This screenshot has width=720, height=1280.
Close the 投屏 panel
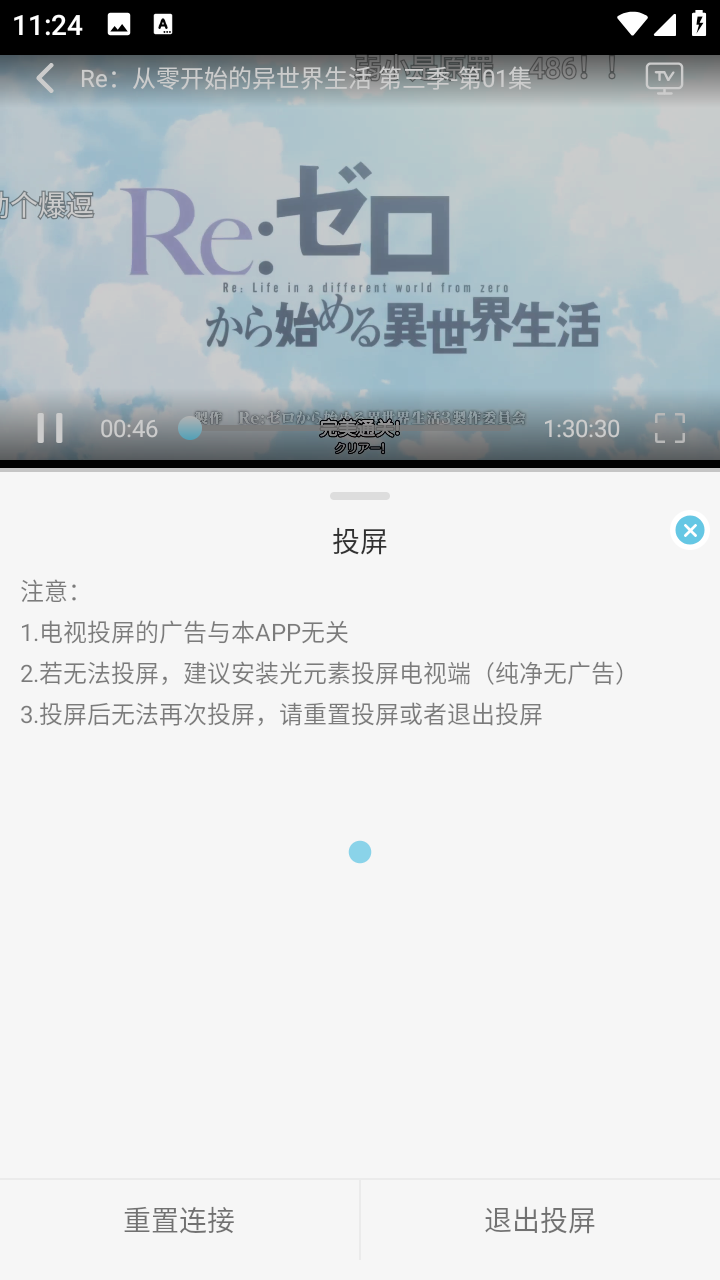[x=689, y=530]
